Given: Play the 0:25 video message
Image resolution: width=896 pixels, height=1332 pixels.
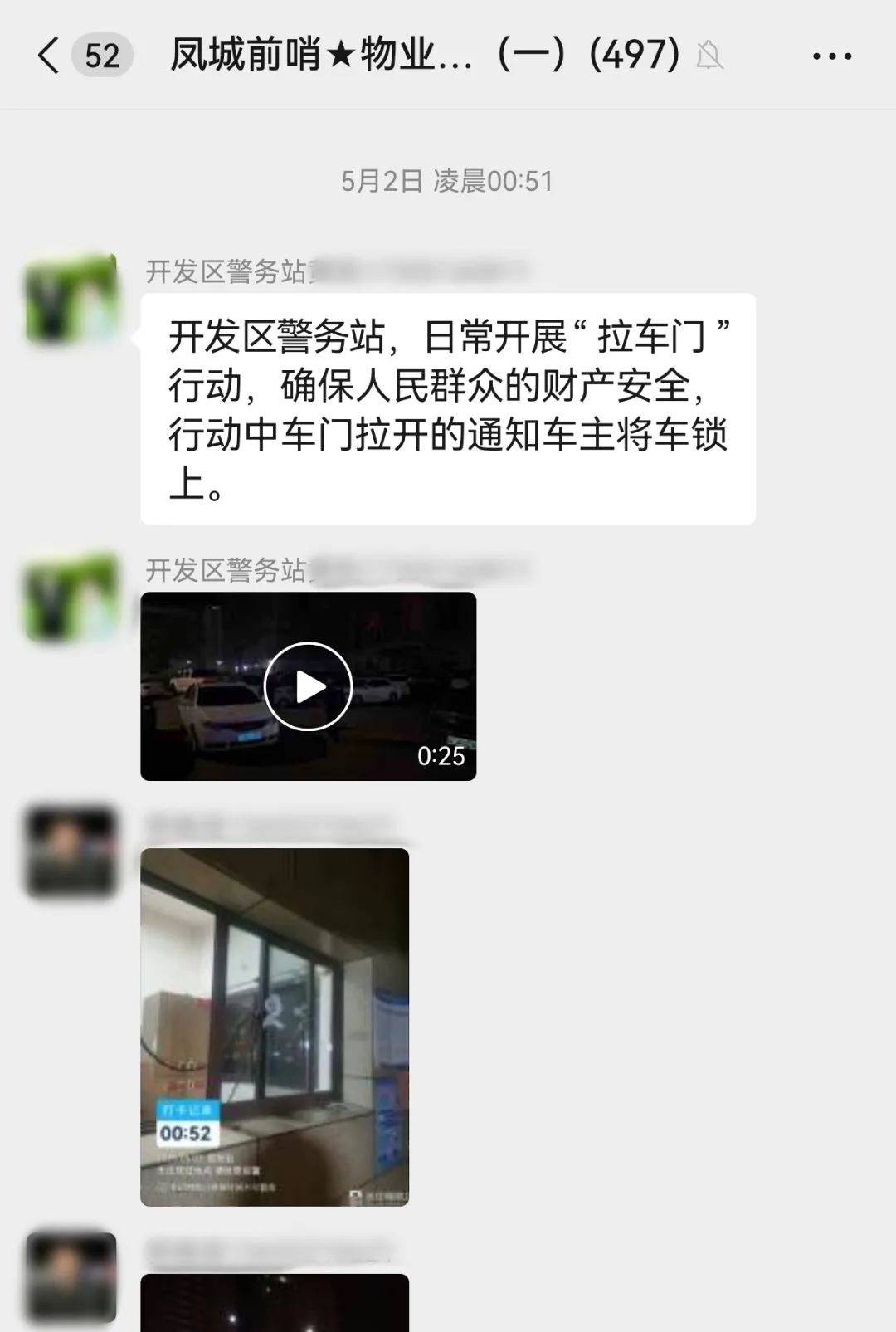Looking at the screenshot, I should (308, 686).
